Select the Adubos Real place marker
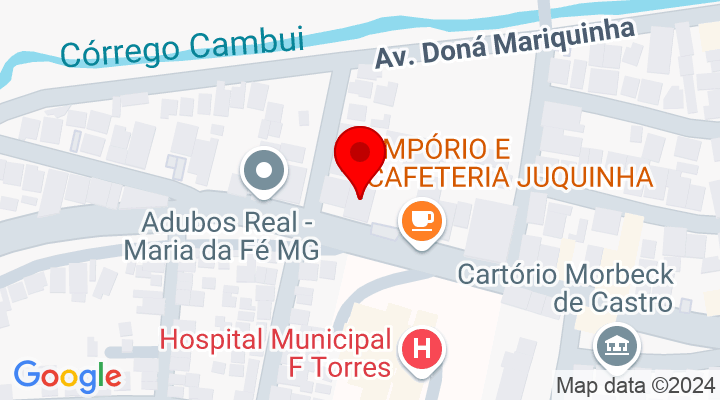 (x=264, y=172)
